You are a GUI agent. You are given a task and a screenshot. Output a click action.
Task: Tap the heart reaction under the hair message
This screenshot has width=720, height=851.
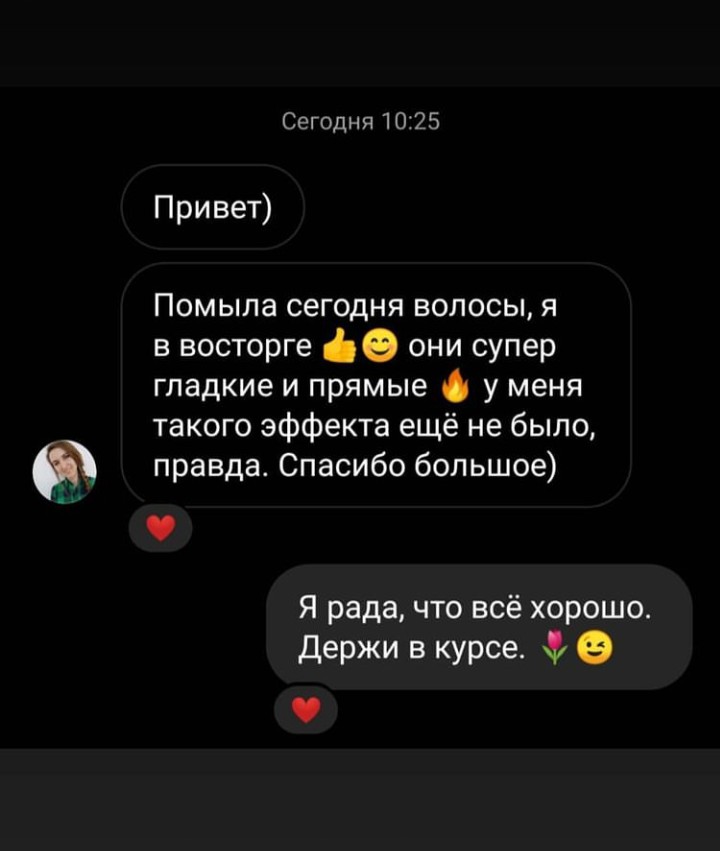(160, 530)
